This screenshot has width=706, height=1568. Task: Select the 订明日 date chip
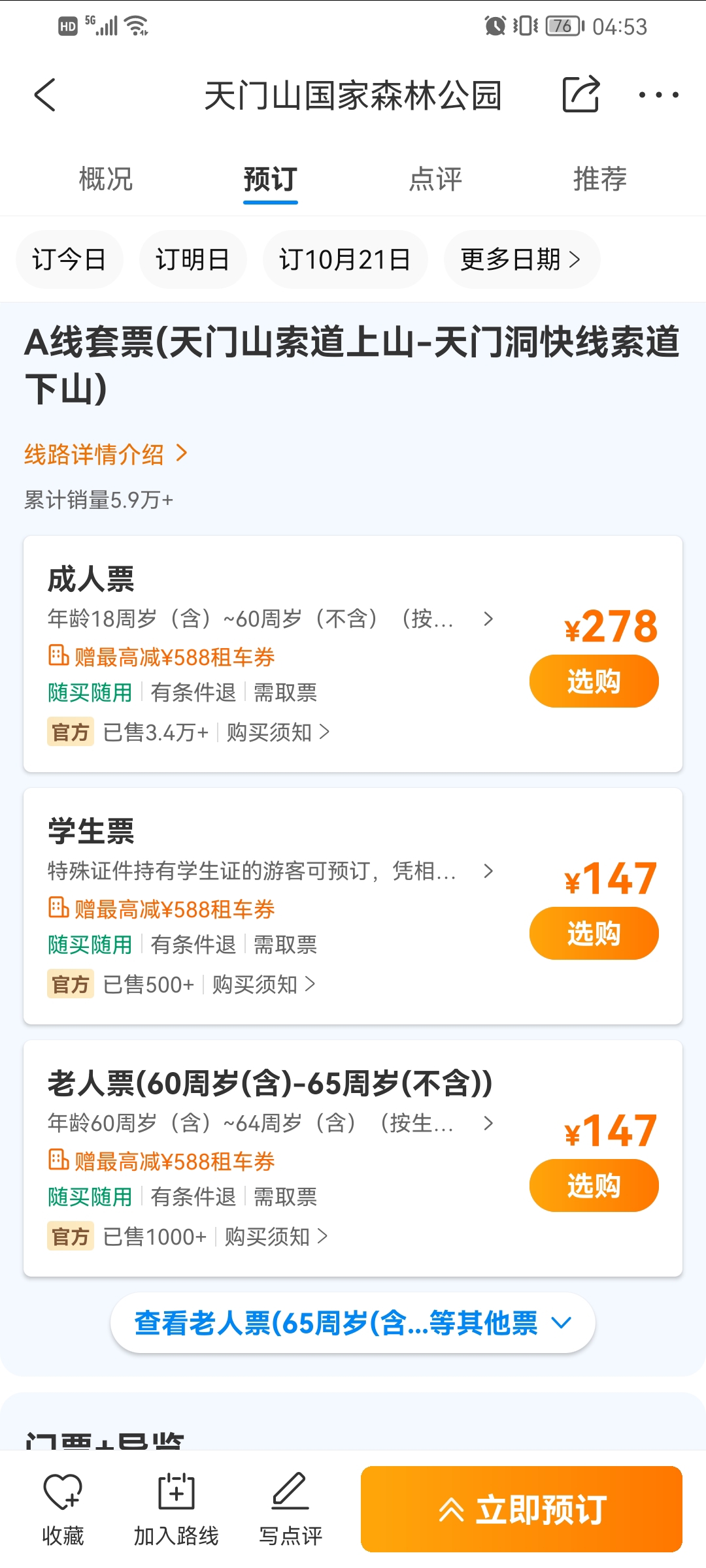tap(193, 259)
